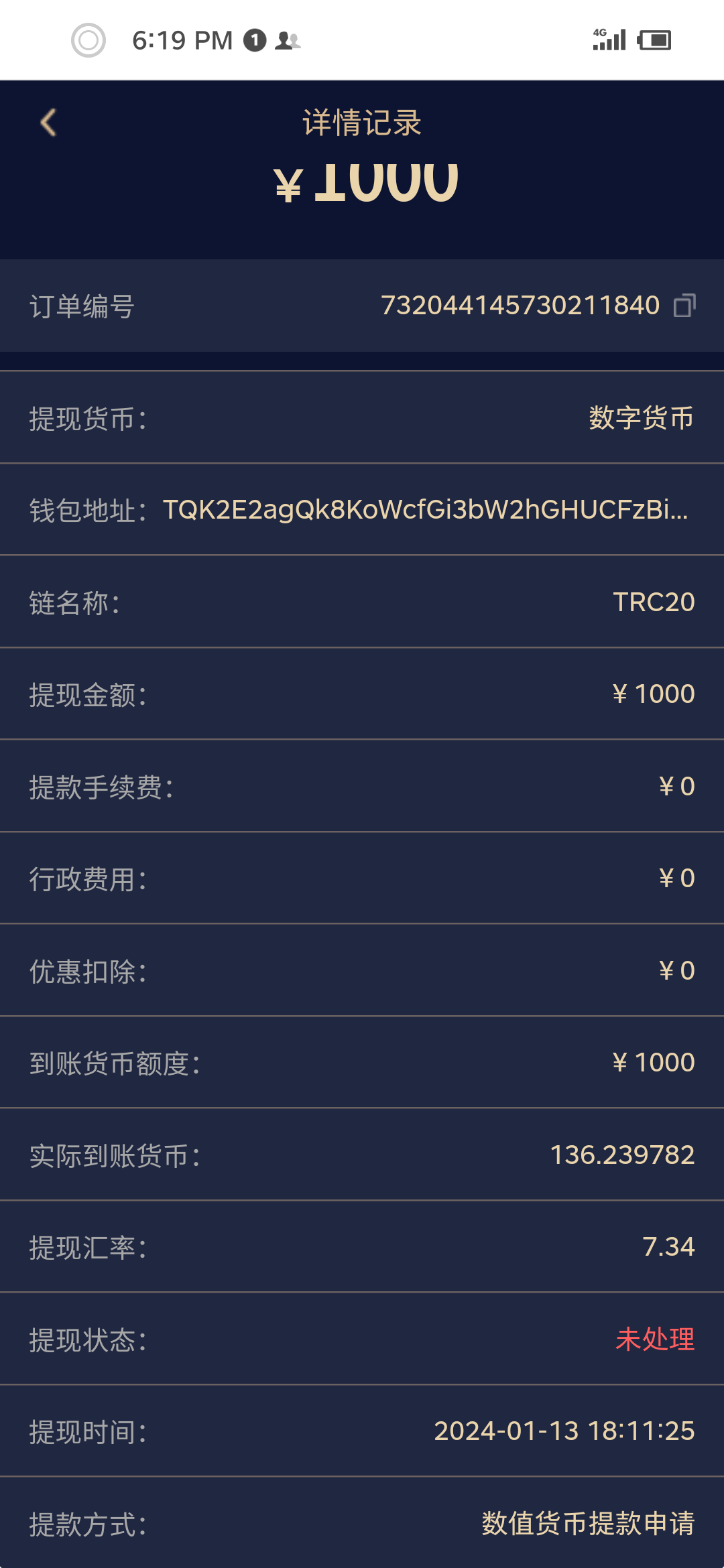Viewport: 724px width, 1568px height.
Task: Select the 到账货币额度 row showing ¥1000
Action: 362,1062
